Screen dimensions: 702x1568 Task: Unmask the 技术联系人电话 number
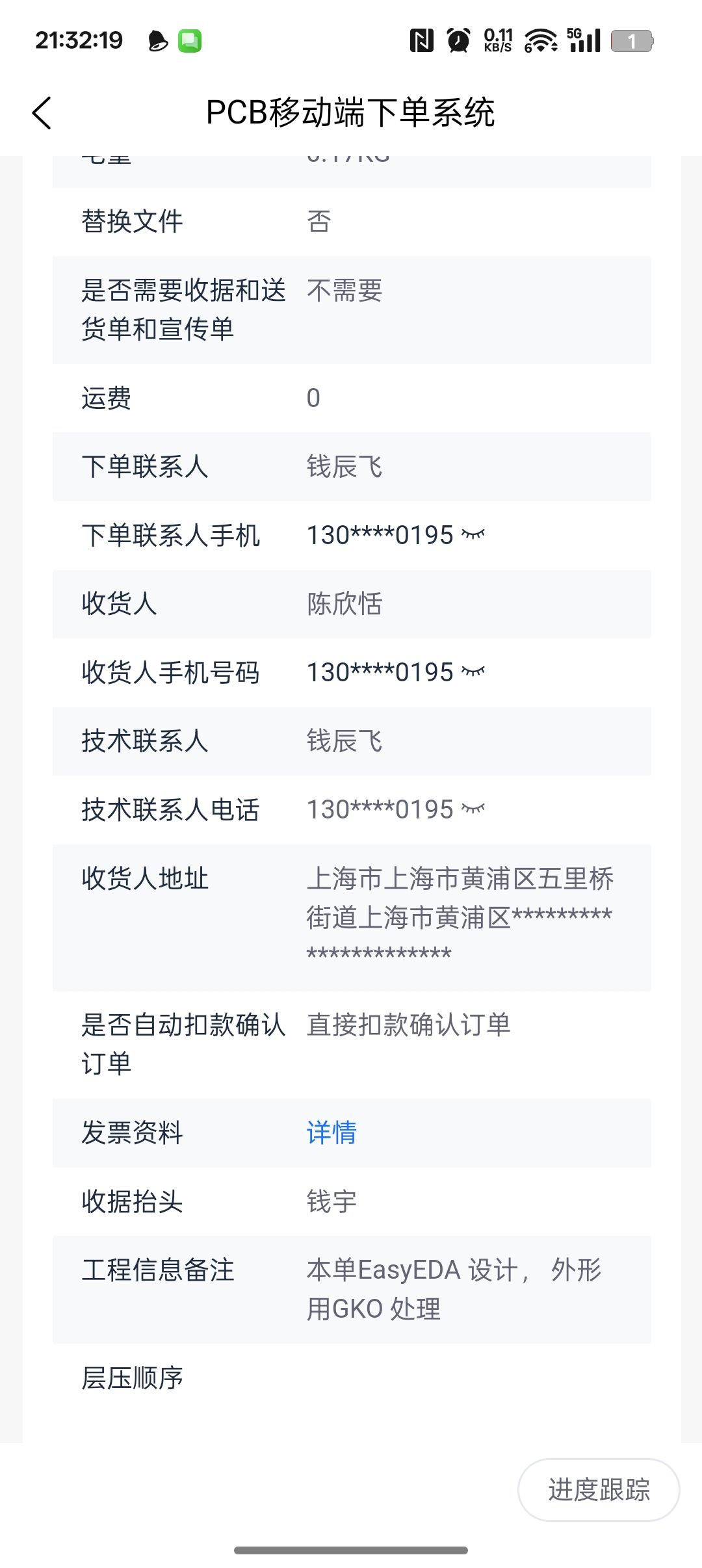click(473, 809)
